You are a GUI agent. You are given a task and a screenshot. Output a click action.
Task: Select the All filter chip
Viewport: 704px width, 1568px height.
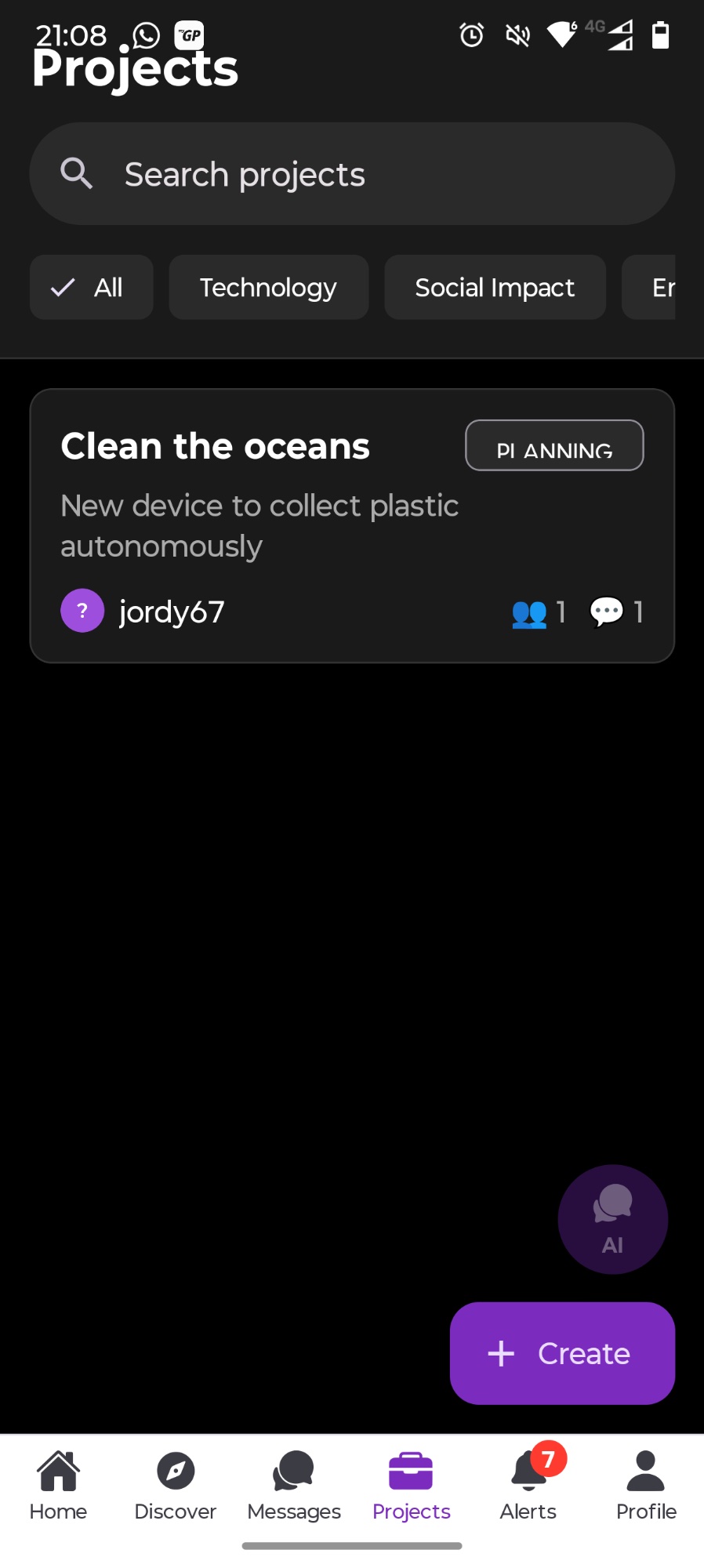[x=91, y=288]
